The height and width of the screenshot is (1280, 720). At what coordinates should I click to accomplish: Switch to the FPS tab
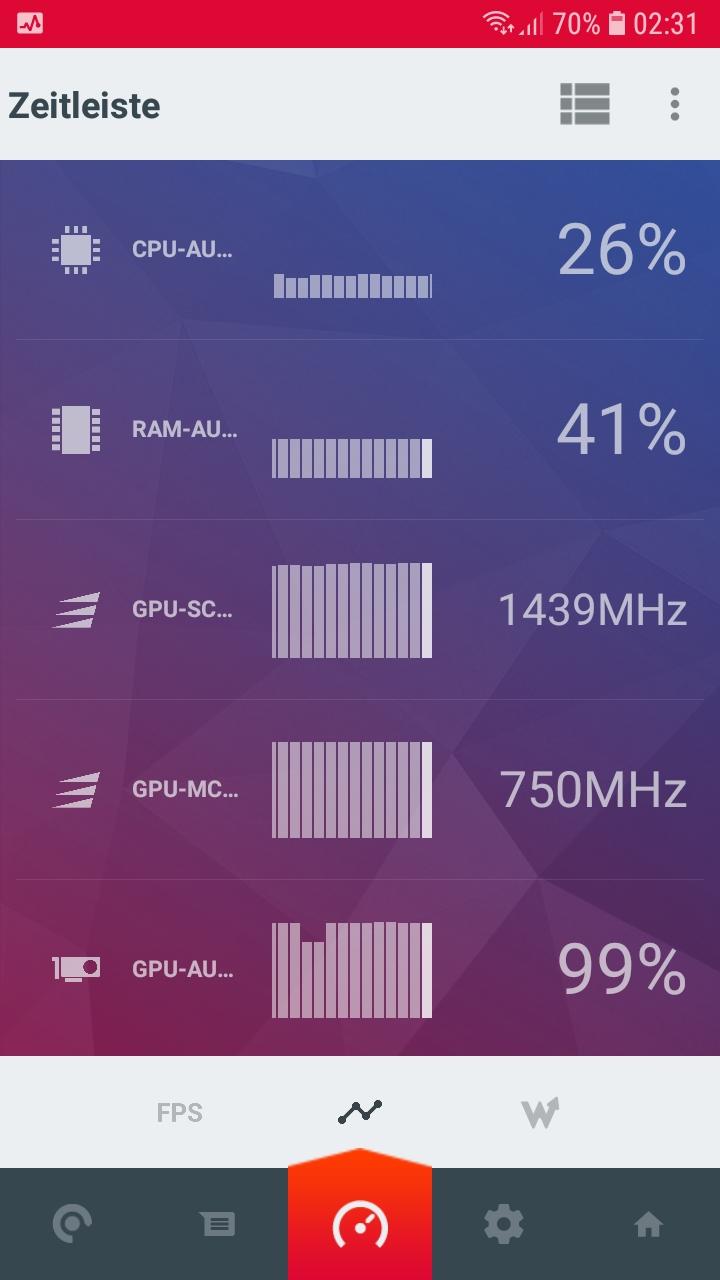[x=180, y=1112]
